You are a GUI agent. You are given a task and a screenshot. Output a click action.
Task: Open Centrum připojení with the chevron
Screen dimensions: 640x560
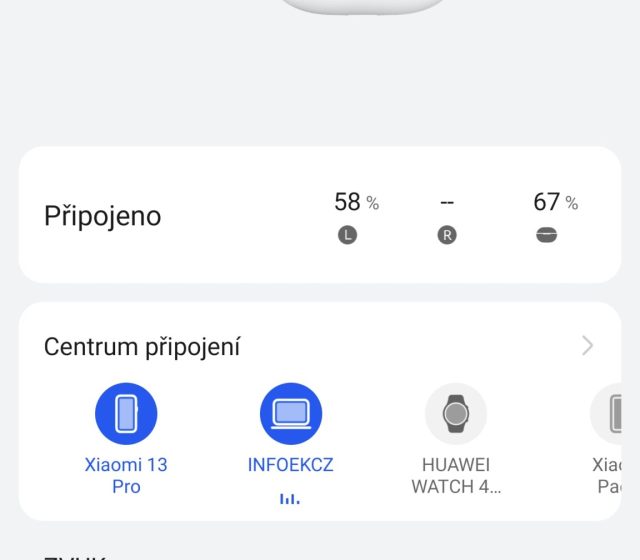[x=587, y=346]
